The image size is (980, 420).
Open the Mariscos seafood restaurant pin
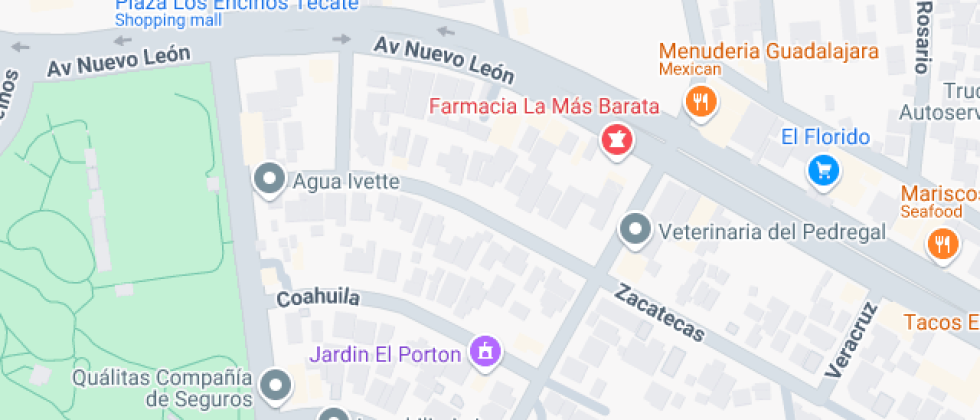pos(943,245)
